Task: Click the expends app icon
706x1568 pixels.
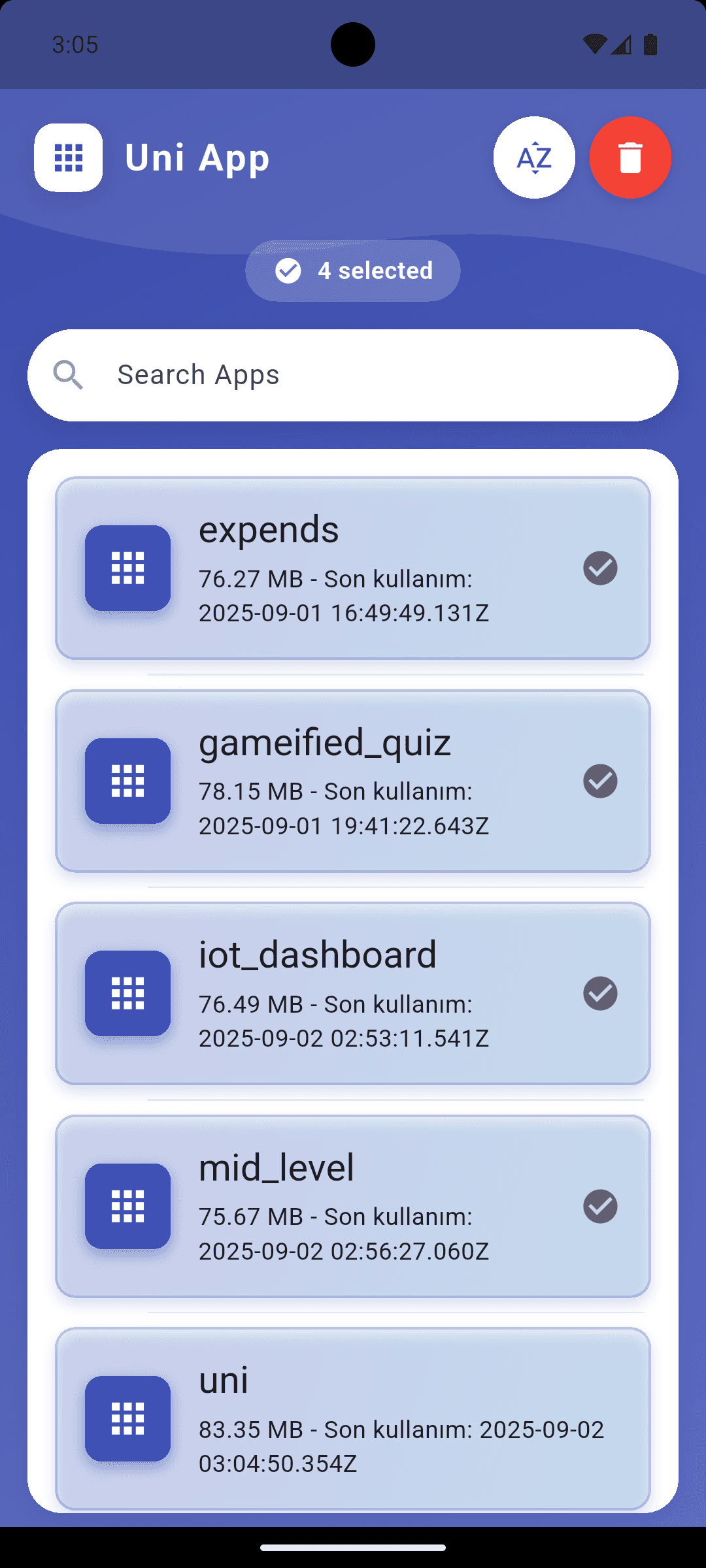Action: coord(127,568)
